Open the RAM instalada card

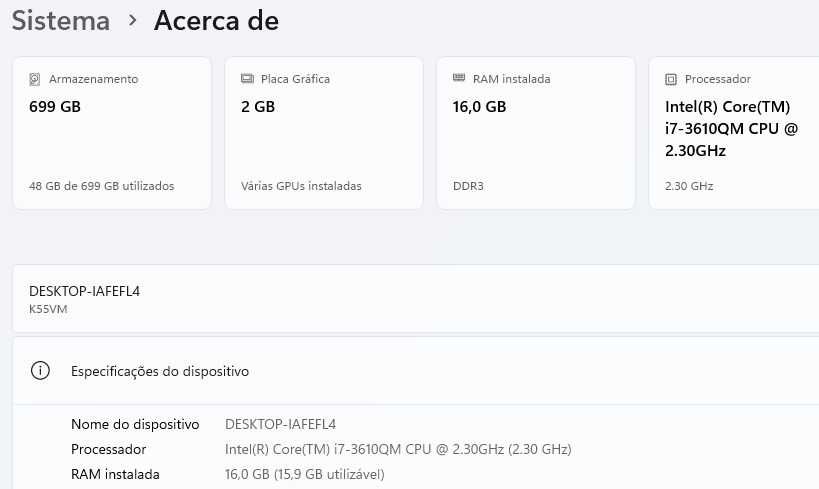[536, 133]
